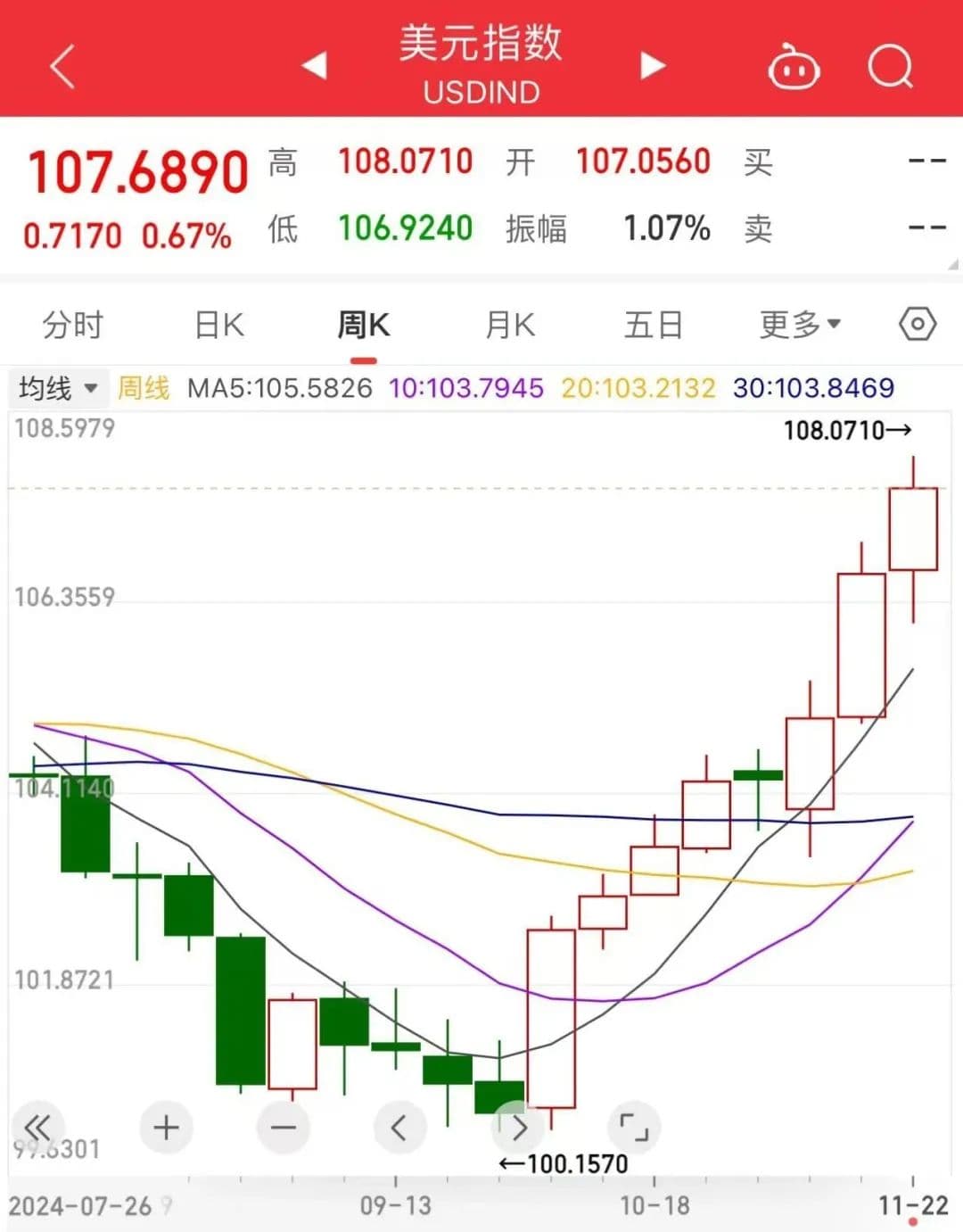Switch to the 五日 chart tab
Screen dimensions: 963x1232
pos(654,325)
